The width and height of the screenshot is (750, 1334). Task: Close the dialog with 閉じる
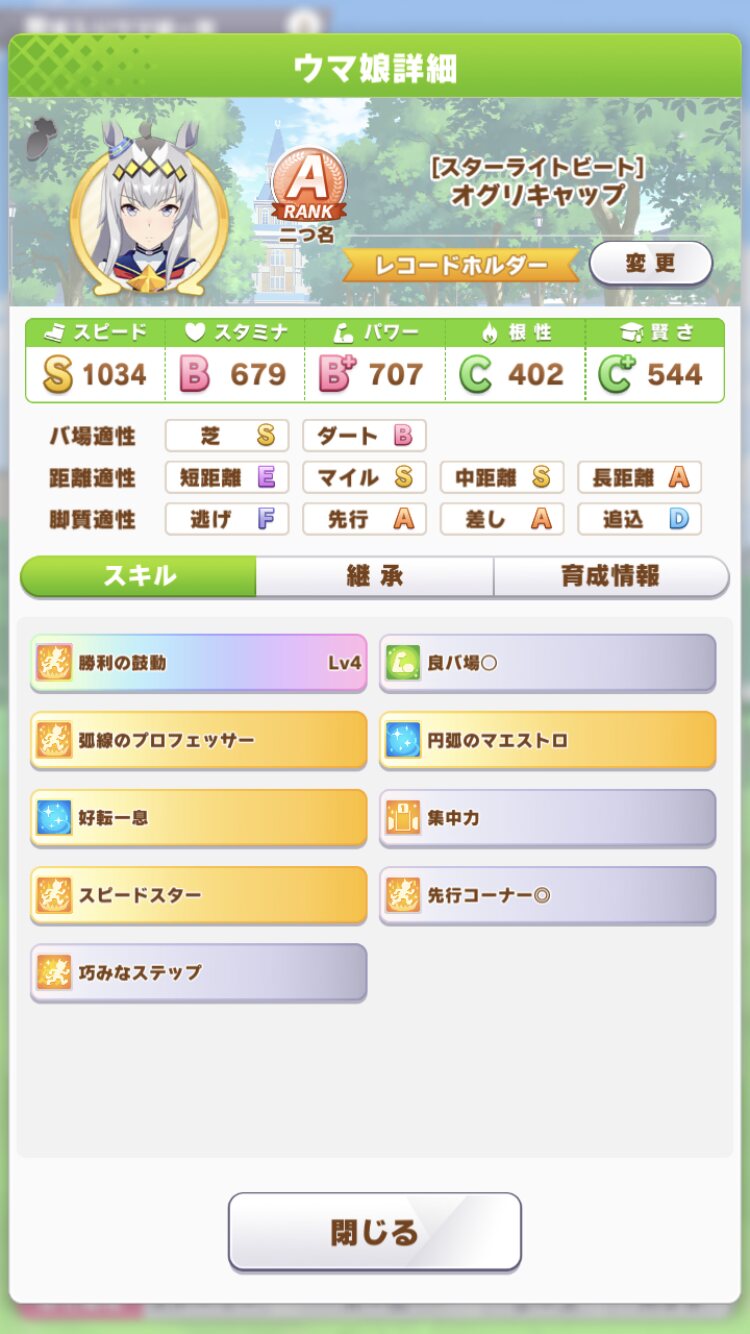click(x=375, y=1231)
